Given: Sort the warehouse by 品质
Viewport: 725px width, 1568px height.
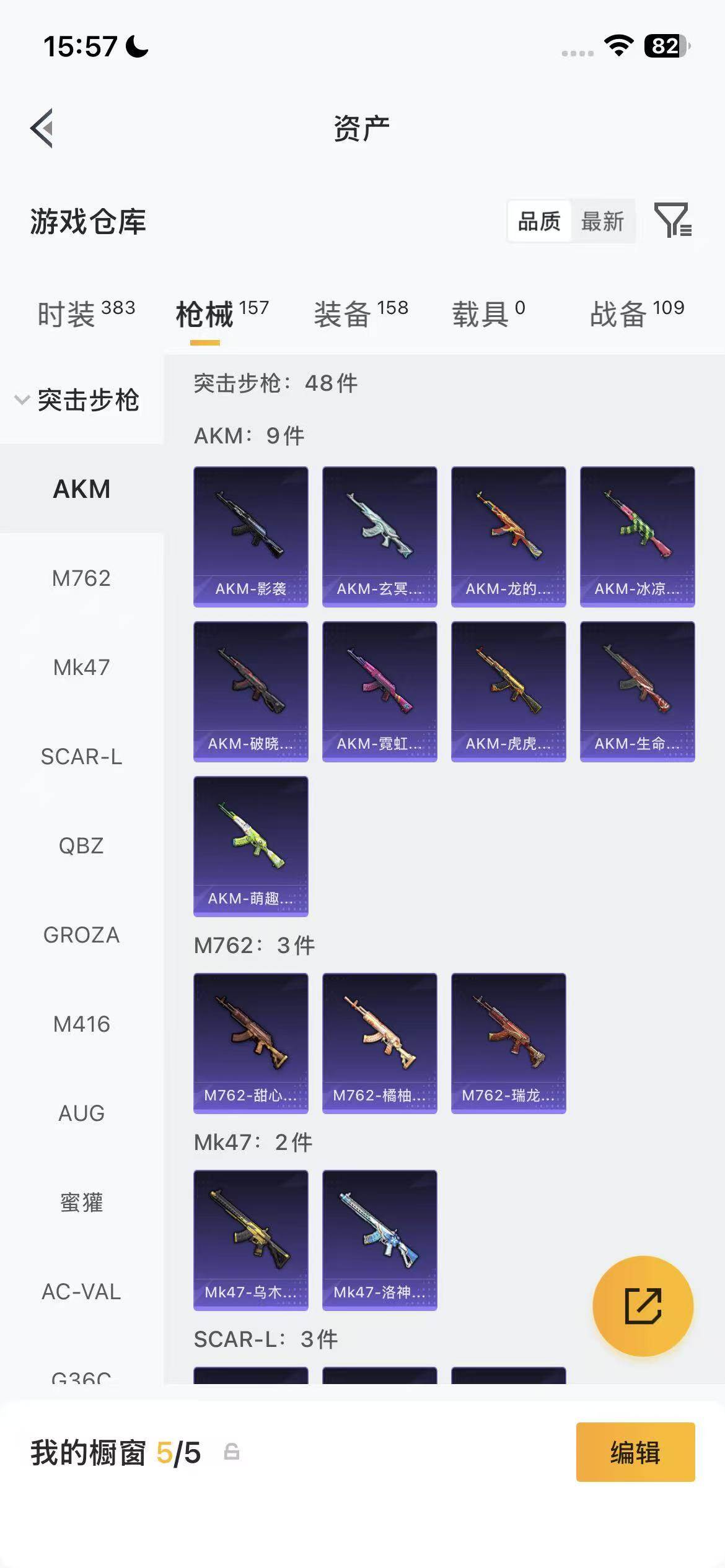Looking at the screenshot, I should pyautogui.click(x=538, y=221).
